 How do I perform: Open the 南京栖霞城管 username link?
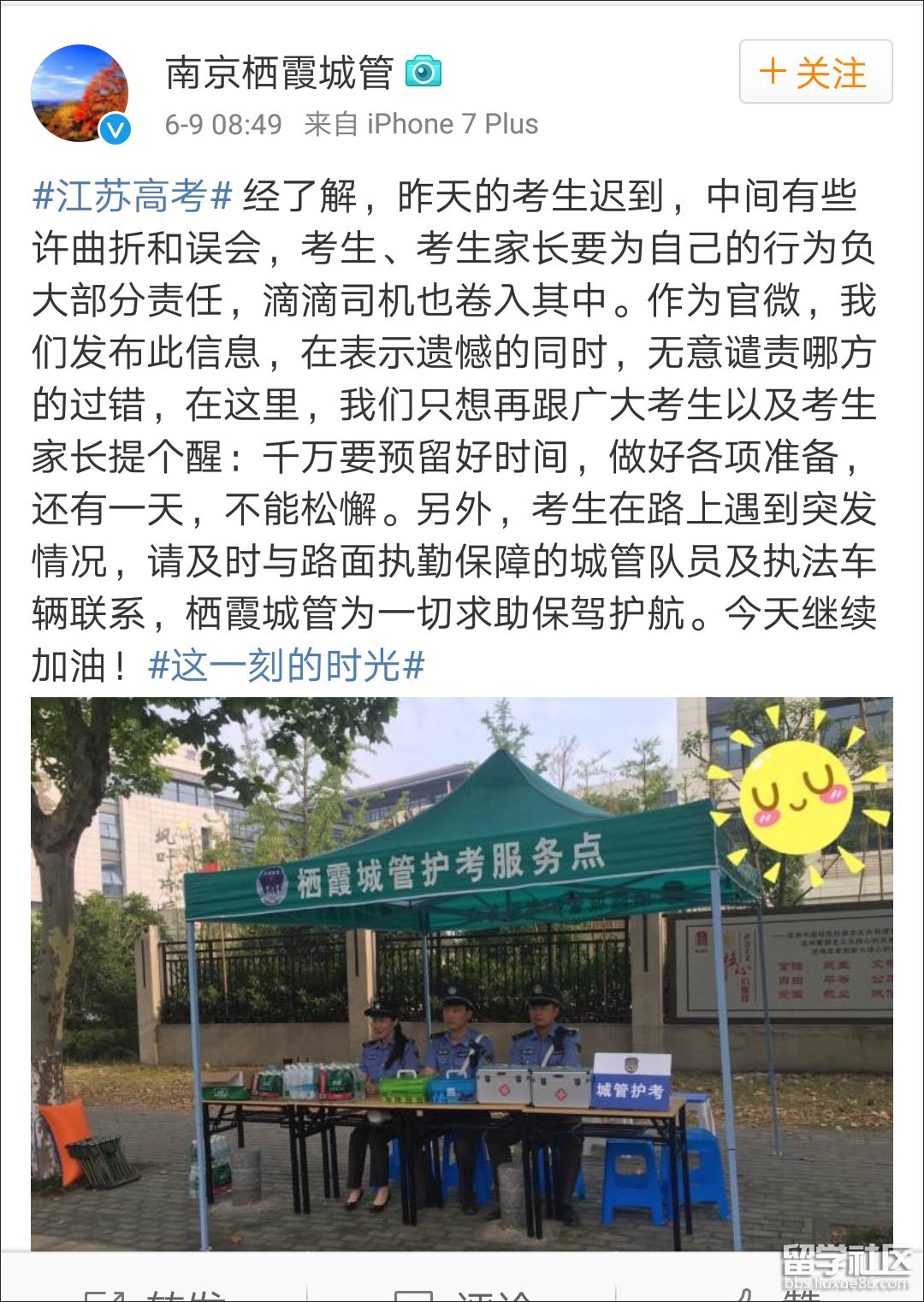279,73
